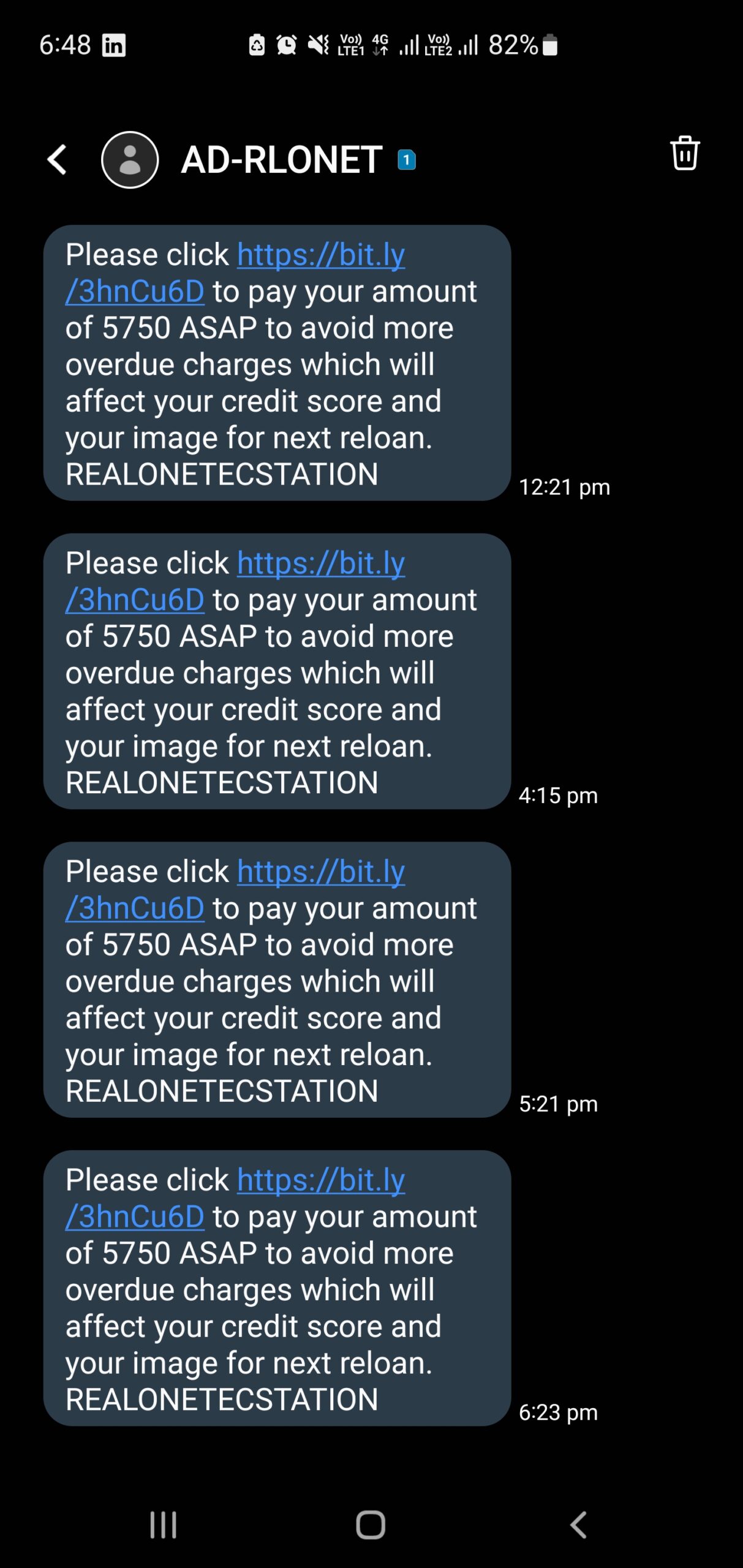The width and height of the screenshot is (743, 1568).
Task: Open recent apps from the navigation bar
Action: [163, 1525]
